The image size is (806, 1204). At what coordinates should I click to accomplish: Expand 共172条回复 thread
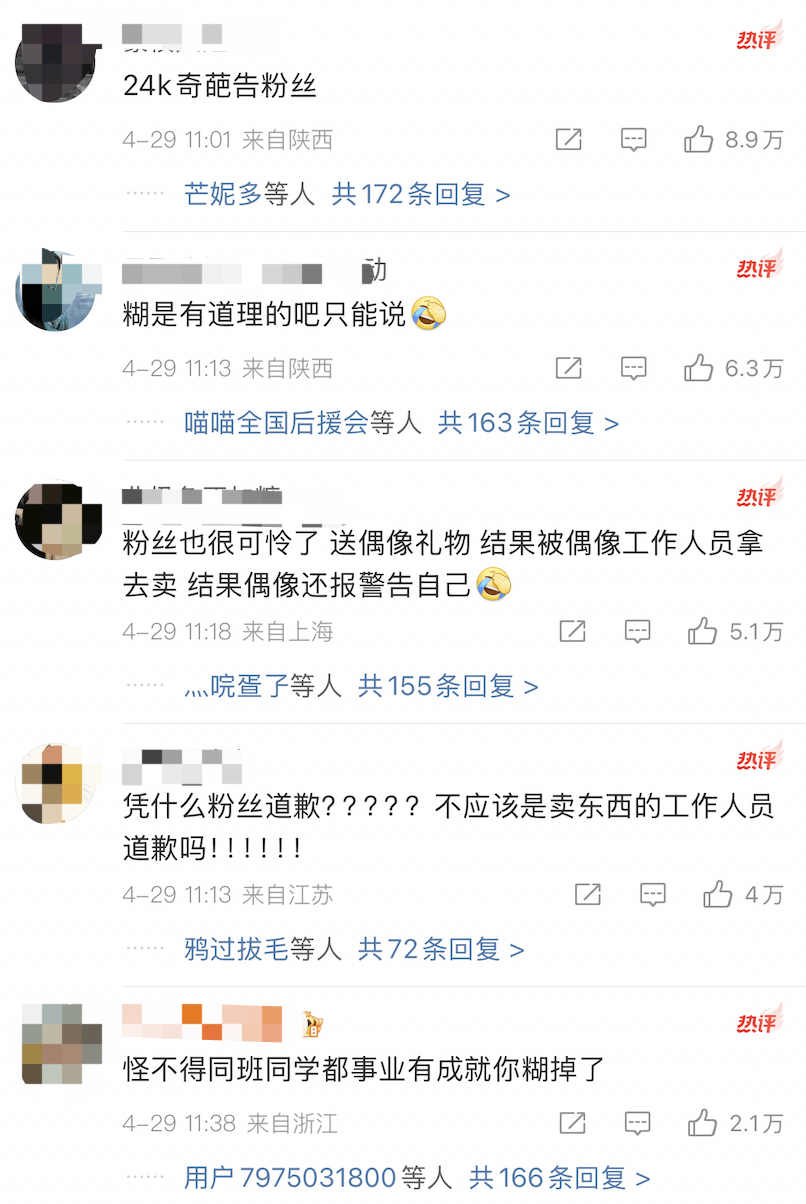tap(420, 194)
